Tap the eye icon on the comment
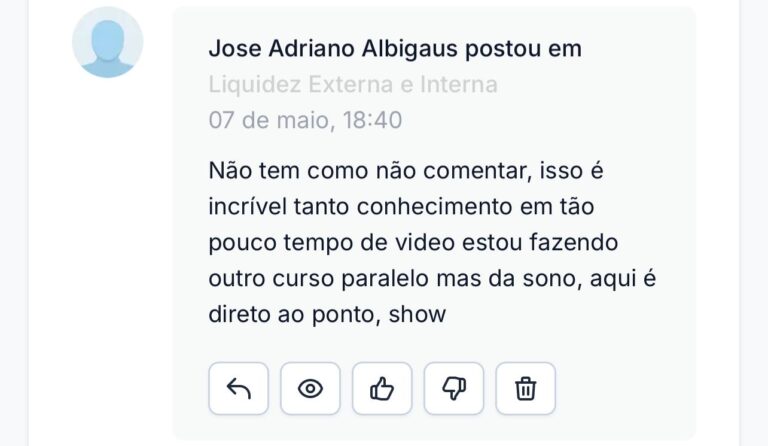This screenshot has width=768, height=446. pos(310,389)
